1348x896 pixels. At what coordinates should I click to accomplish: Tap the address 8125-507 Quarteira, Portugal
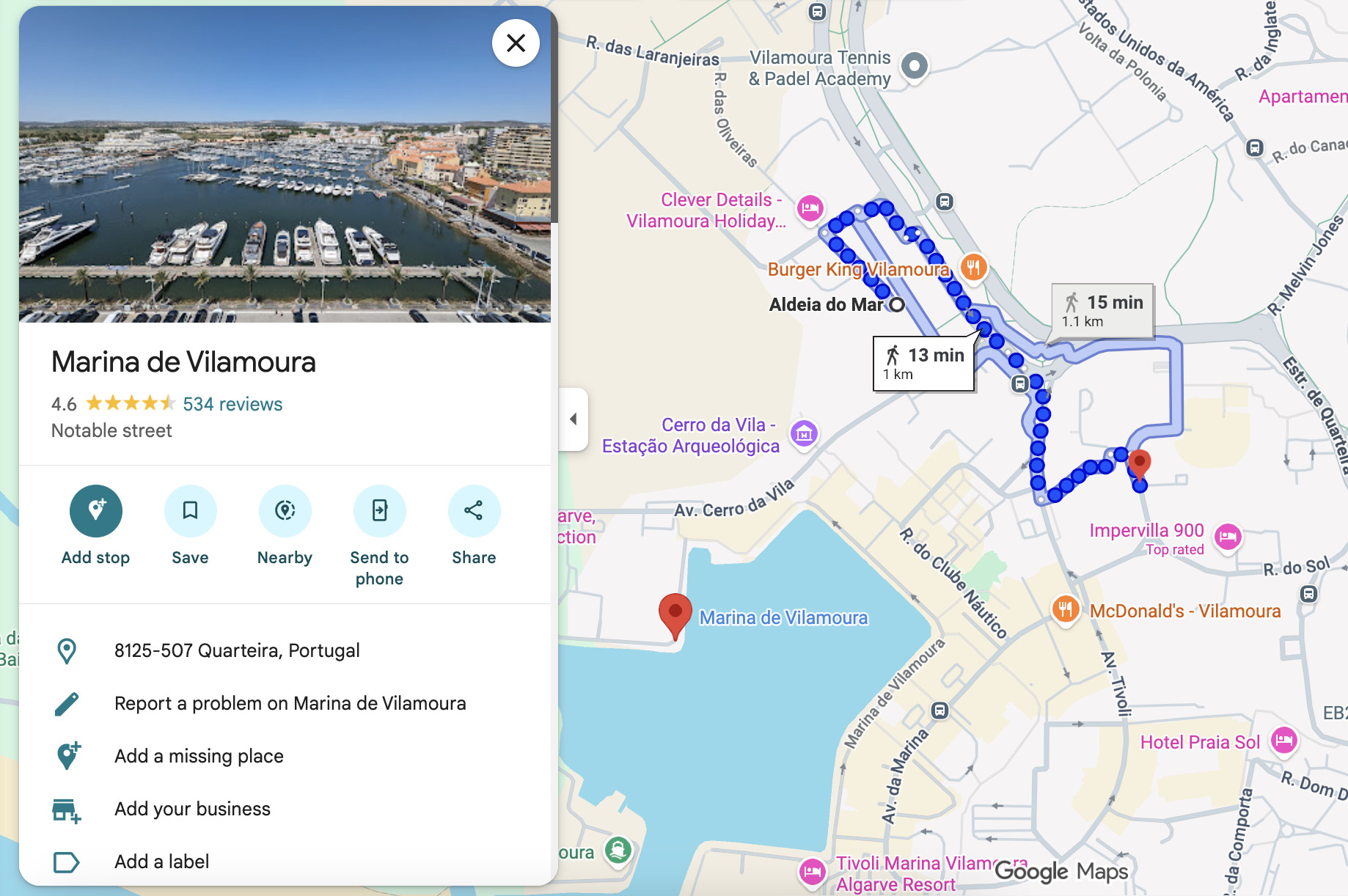(237, 650)
